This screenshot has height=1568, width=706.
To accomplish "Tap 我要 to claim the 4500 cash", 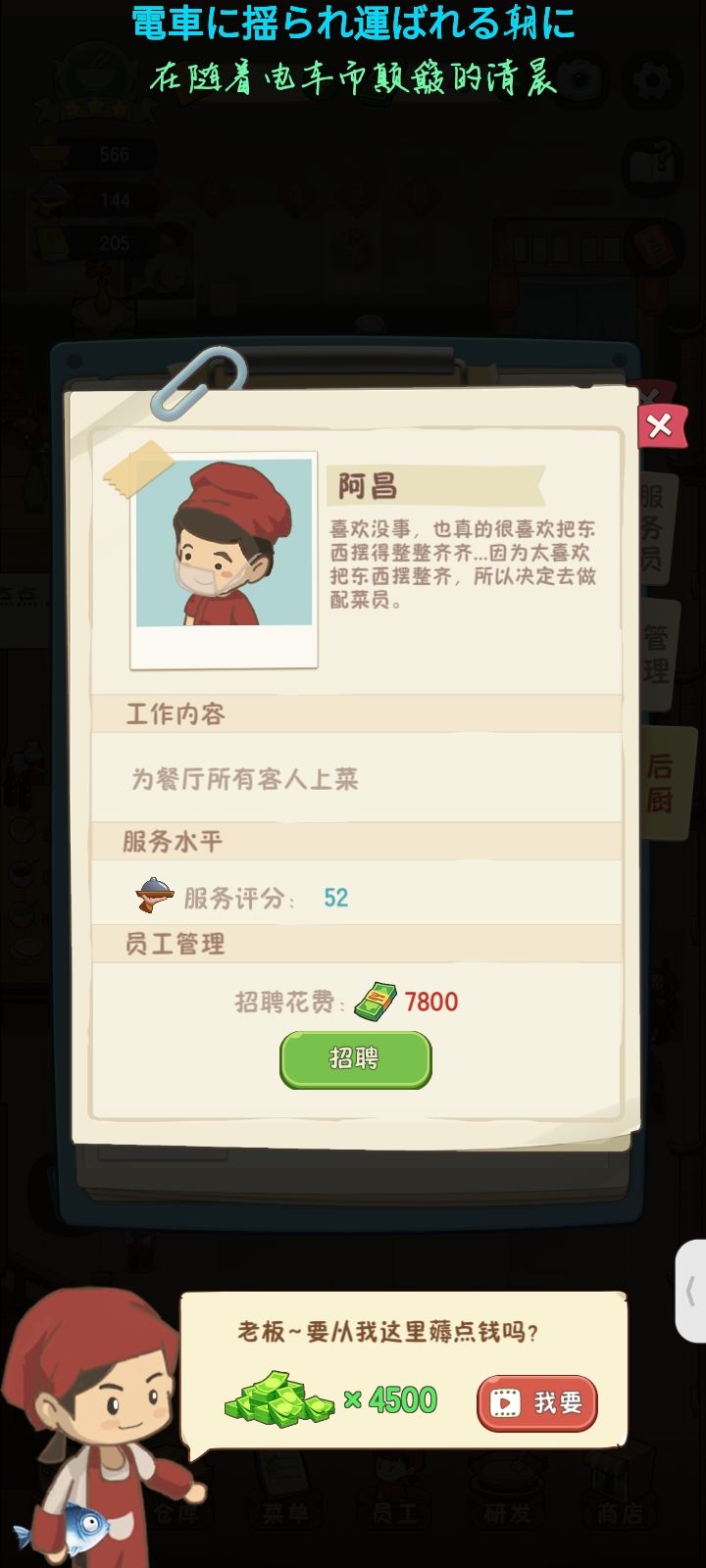I will click(x=535, y=1403).
